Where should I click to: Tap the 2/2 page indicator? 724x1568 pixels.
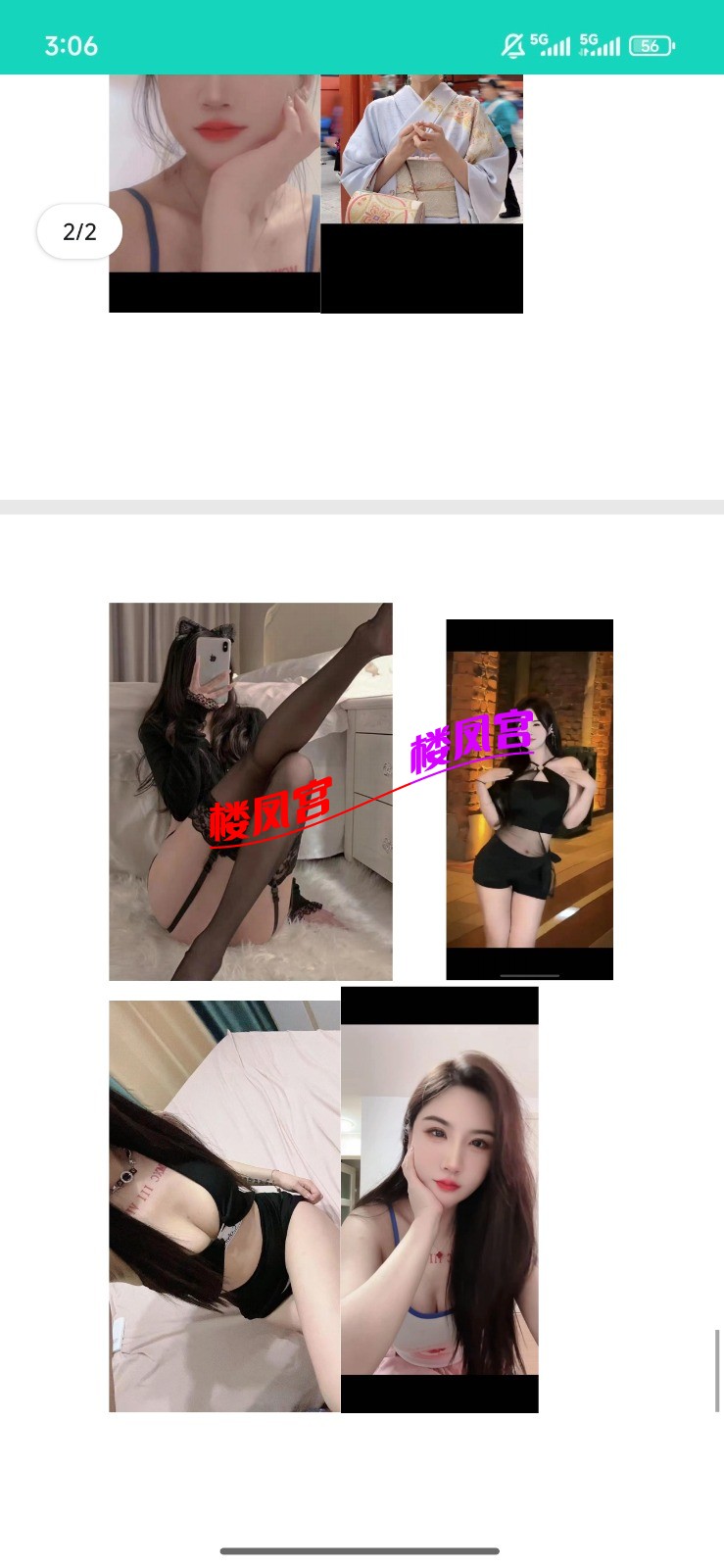[79, 232]
